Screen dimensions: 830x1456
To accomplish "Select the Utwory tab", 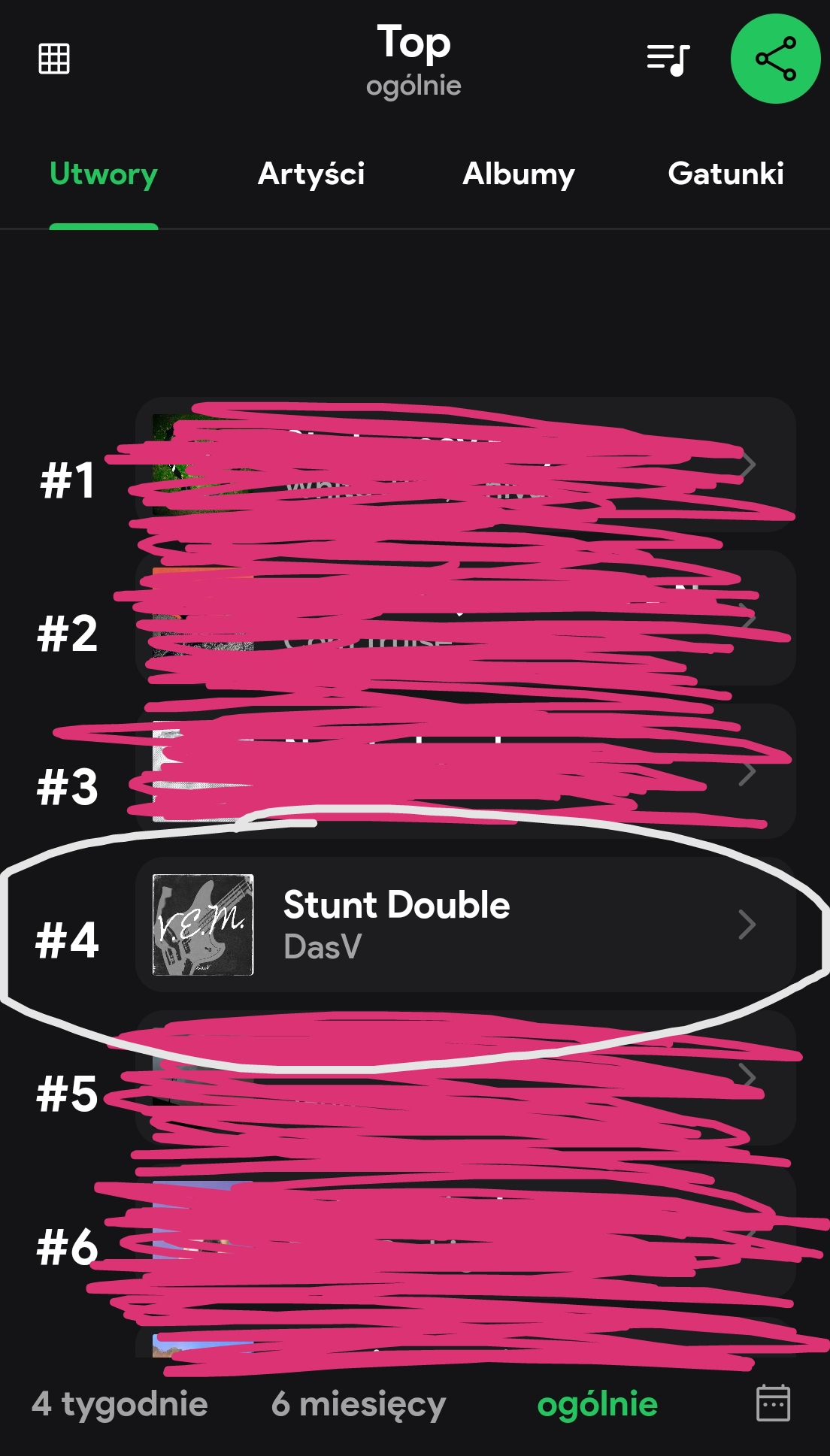I will pos(104,174).
